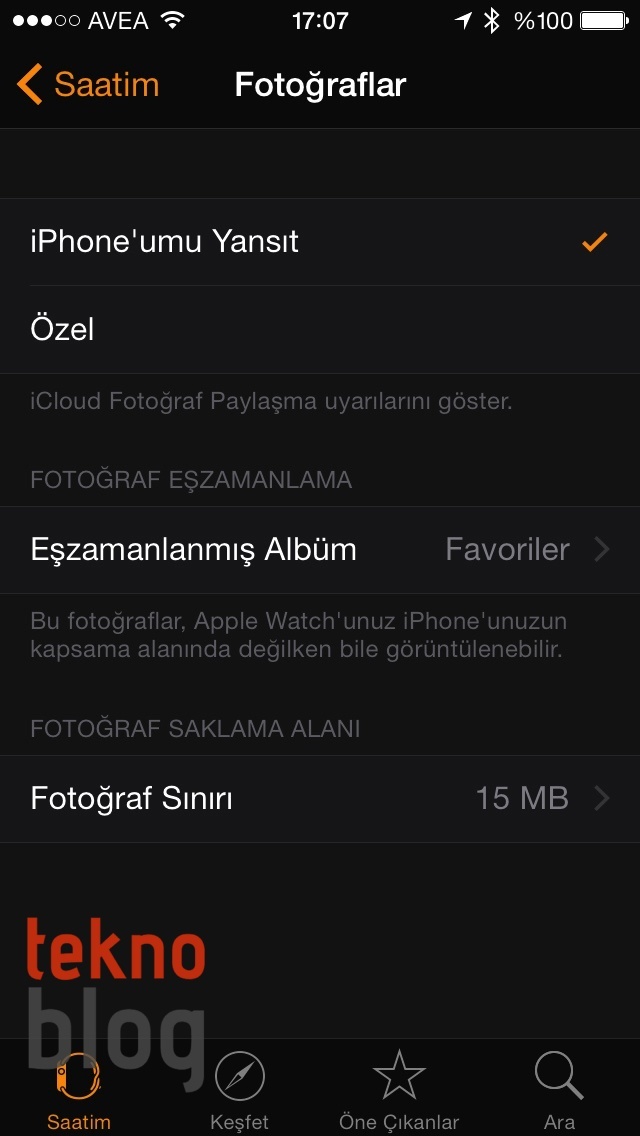This screenshot has height=1136, width=640.
Task: Open the Öne Çıkanlar tab
Action: (399, 1090)
